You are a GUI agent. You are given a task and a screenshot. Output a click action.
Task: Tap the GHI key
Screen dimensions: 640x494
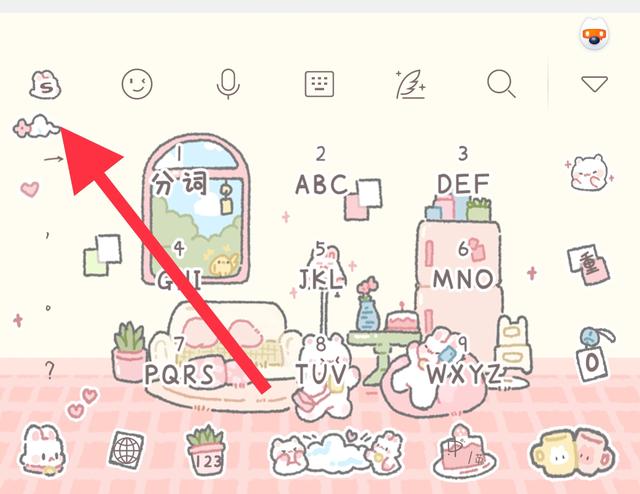coord(179,268)
